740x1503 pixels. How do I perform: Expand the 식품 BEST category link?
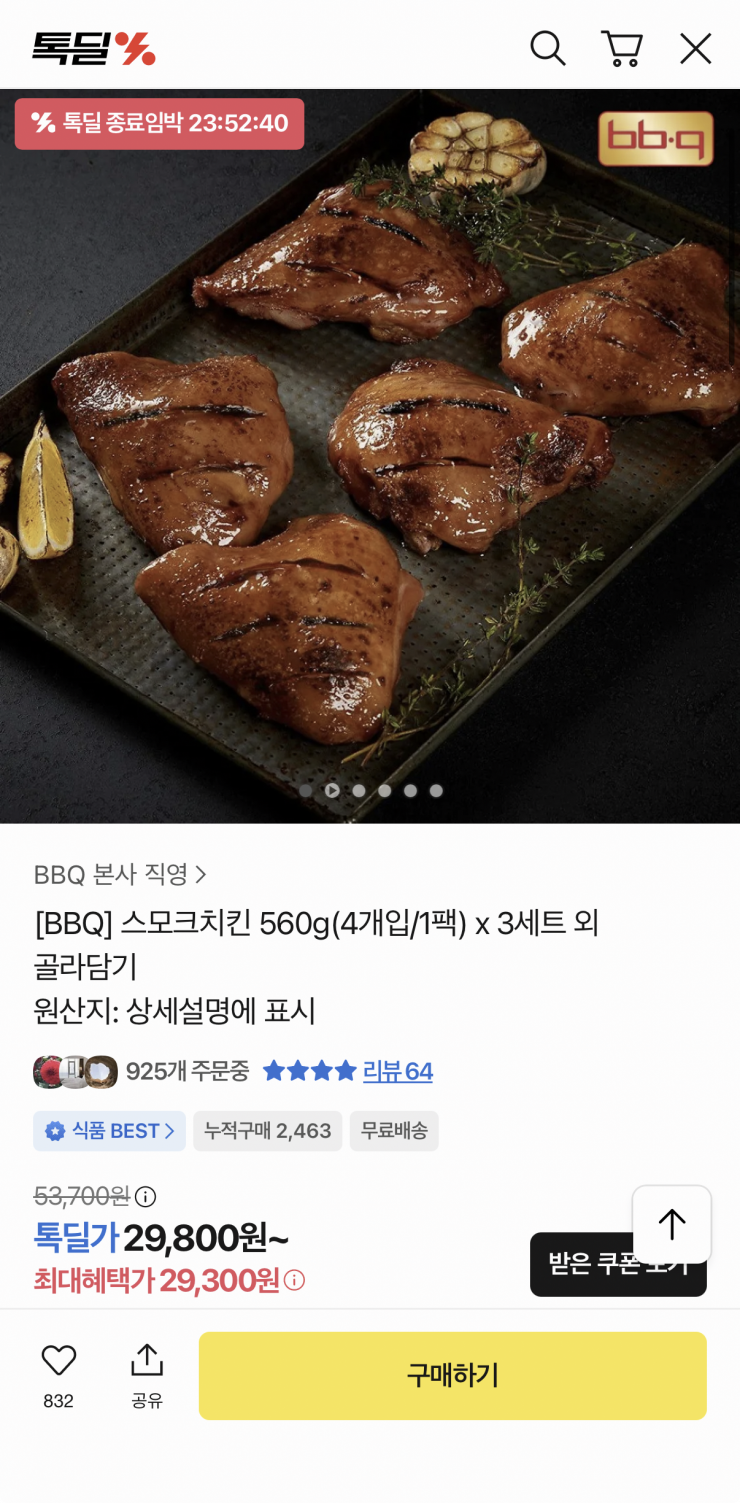109,1131
